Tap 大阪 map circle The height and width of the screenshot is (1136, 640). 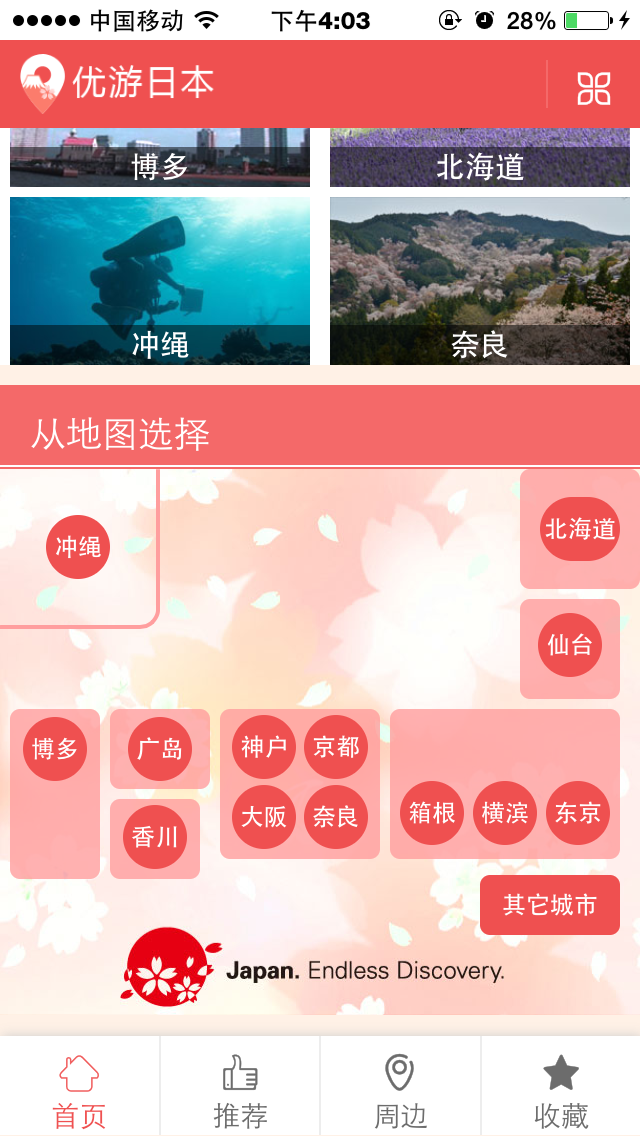[264, 816]
